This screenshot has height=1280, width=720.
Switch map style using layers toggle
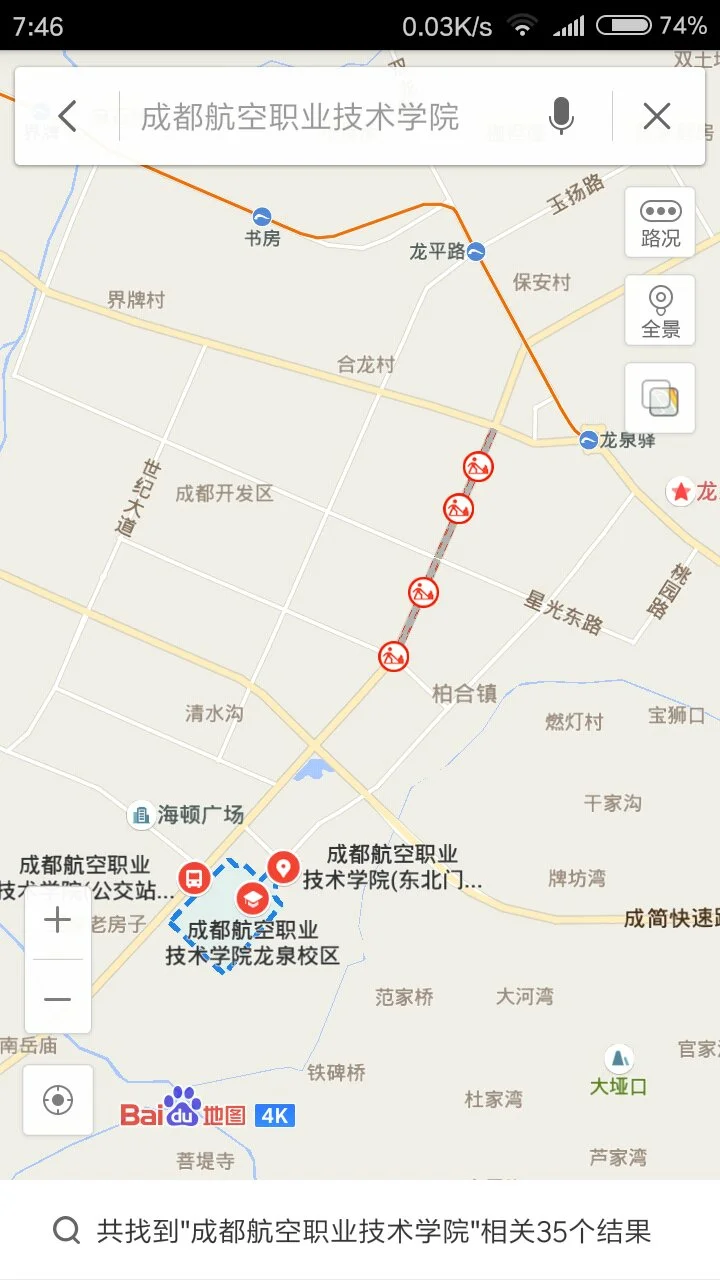click(x=659, y=396)
